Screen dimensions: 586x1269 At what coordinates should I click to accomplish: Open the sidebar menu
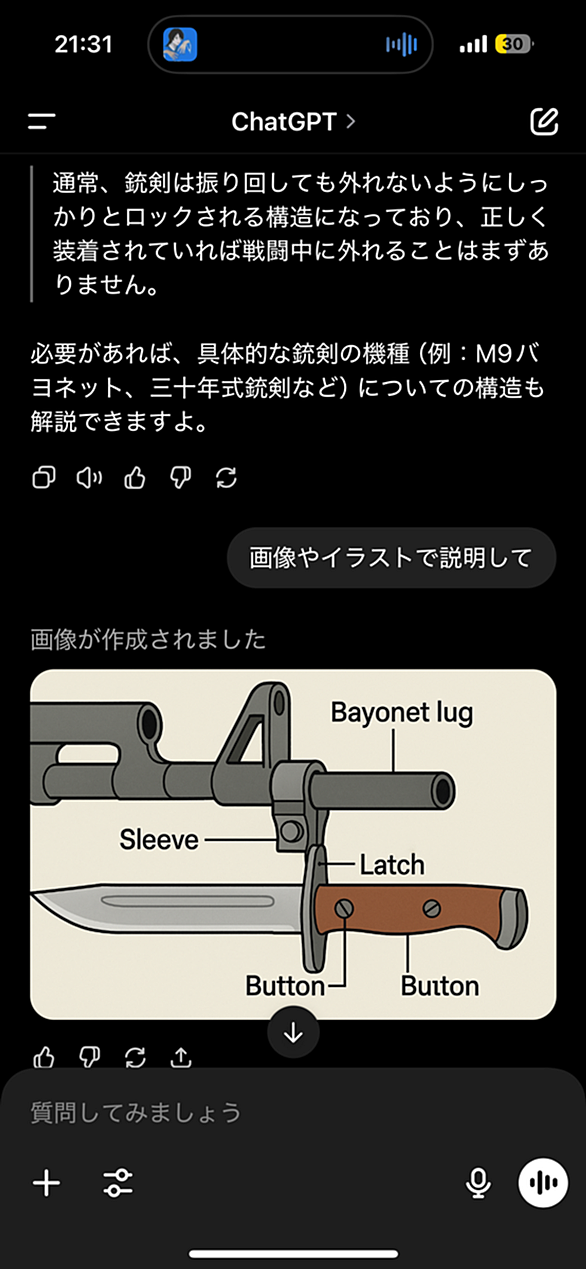tap(42, 122)
